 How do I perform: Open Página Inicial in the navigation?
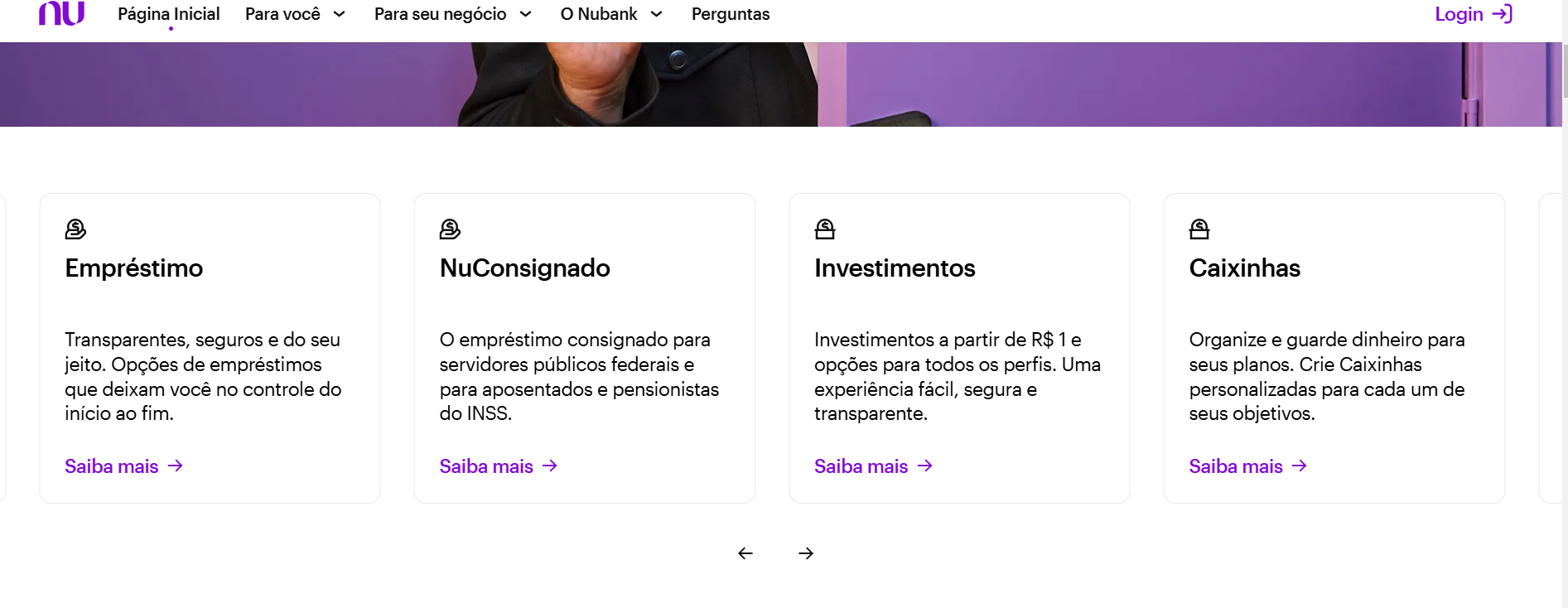pos(168,14)
